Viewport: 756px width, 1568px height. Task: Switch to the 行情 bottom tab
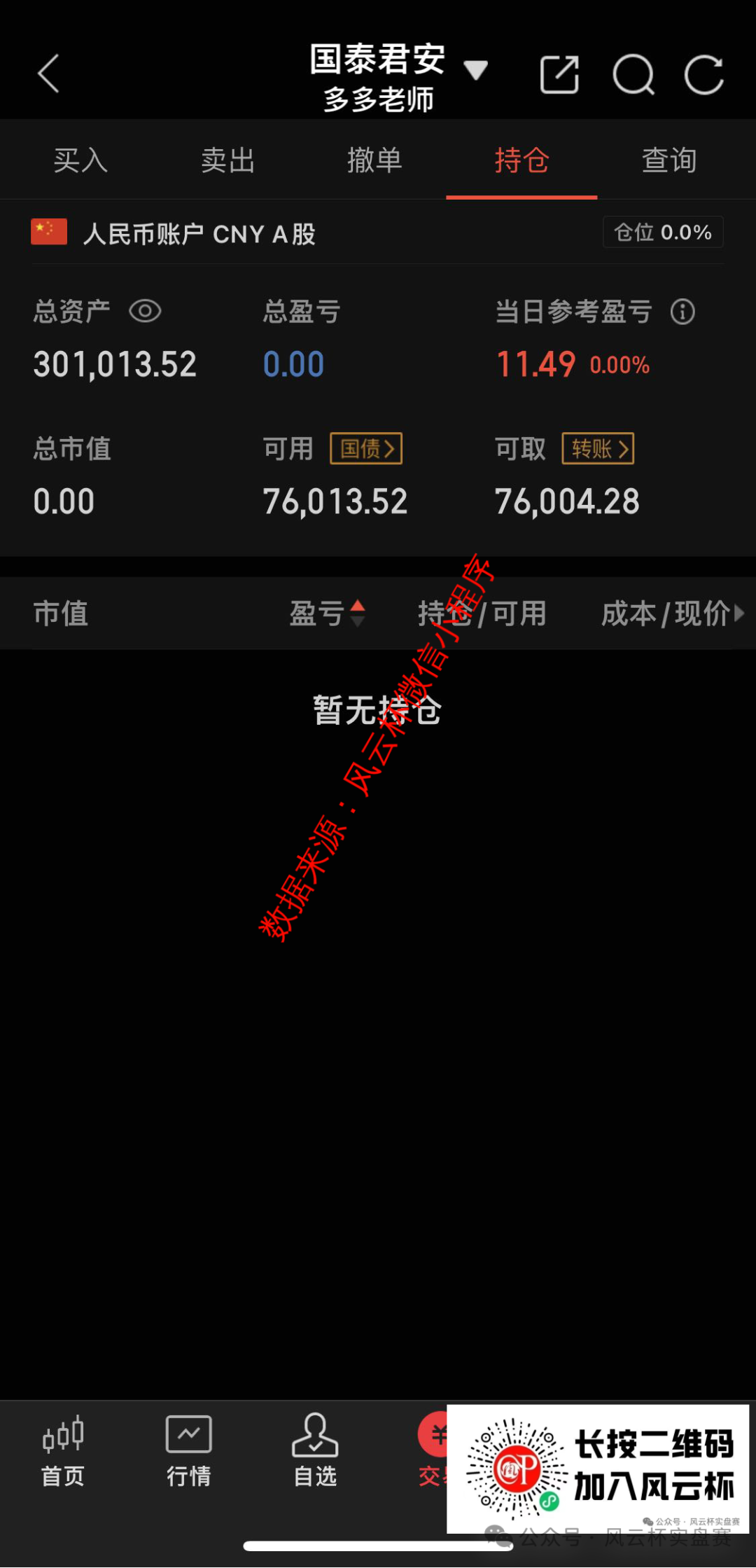click(188, 1452)
